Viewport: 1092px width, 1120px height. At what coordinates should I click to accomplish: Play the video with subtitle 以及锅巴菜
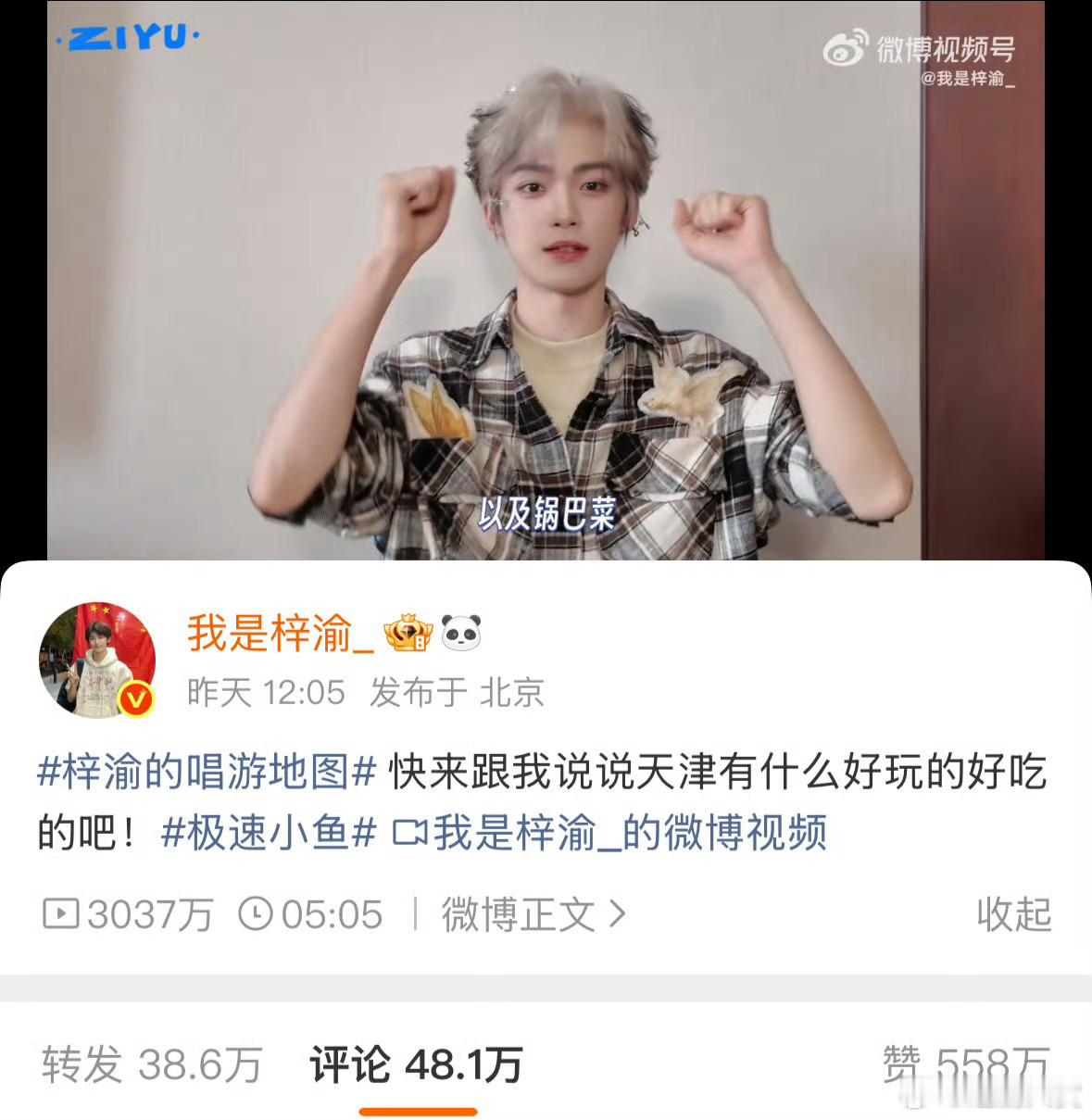(546, 278)
